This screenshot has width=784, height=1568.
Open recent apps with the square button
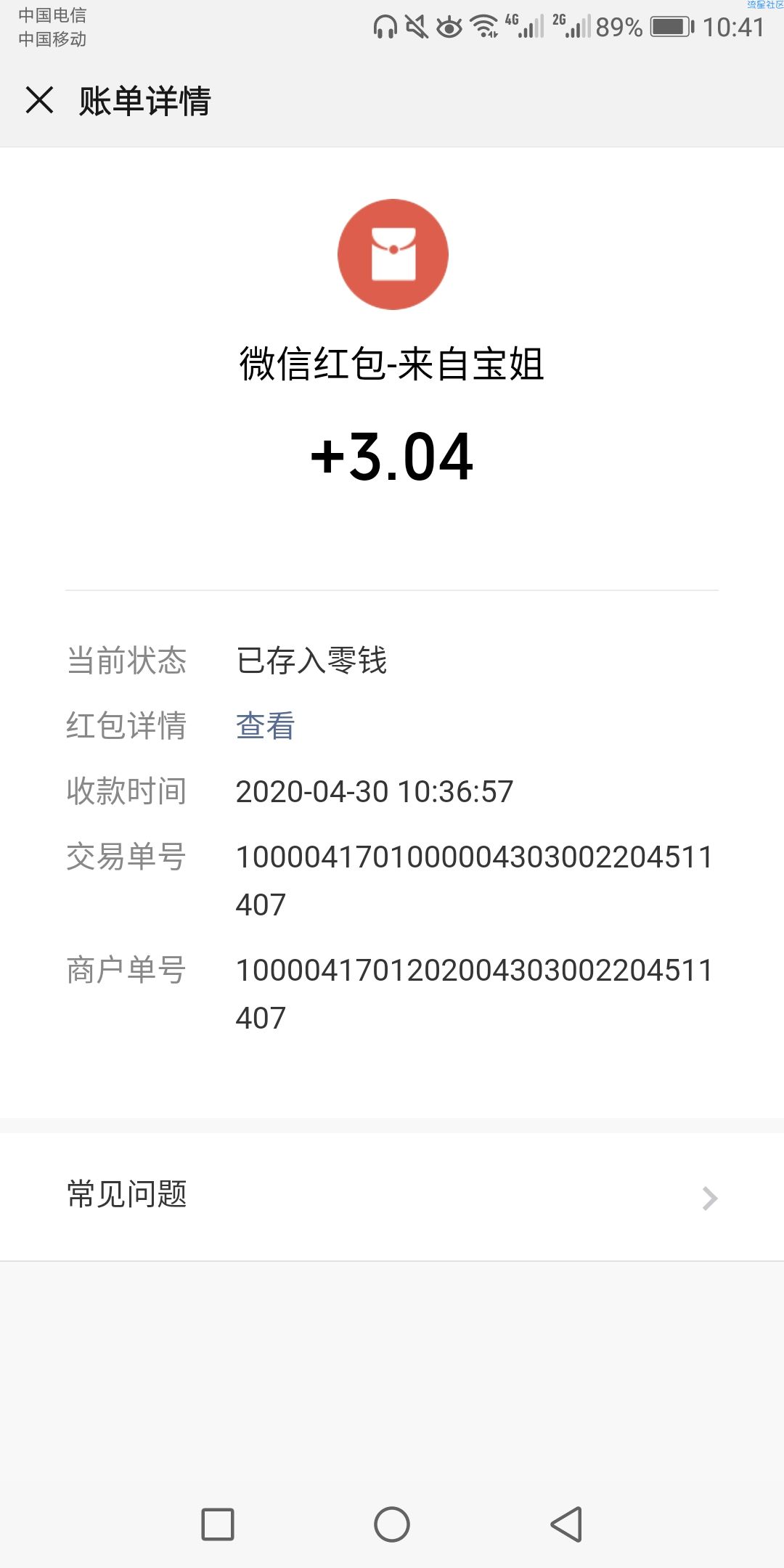coord(218,1524)
